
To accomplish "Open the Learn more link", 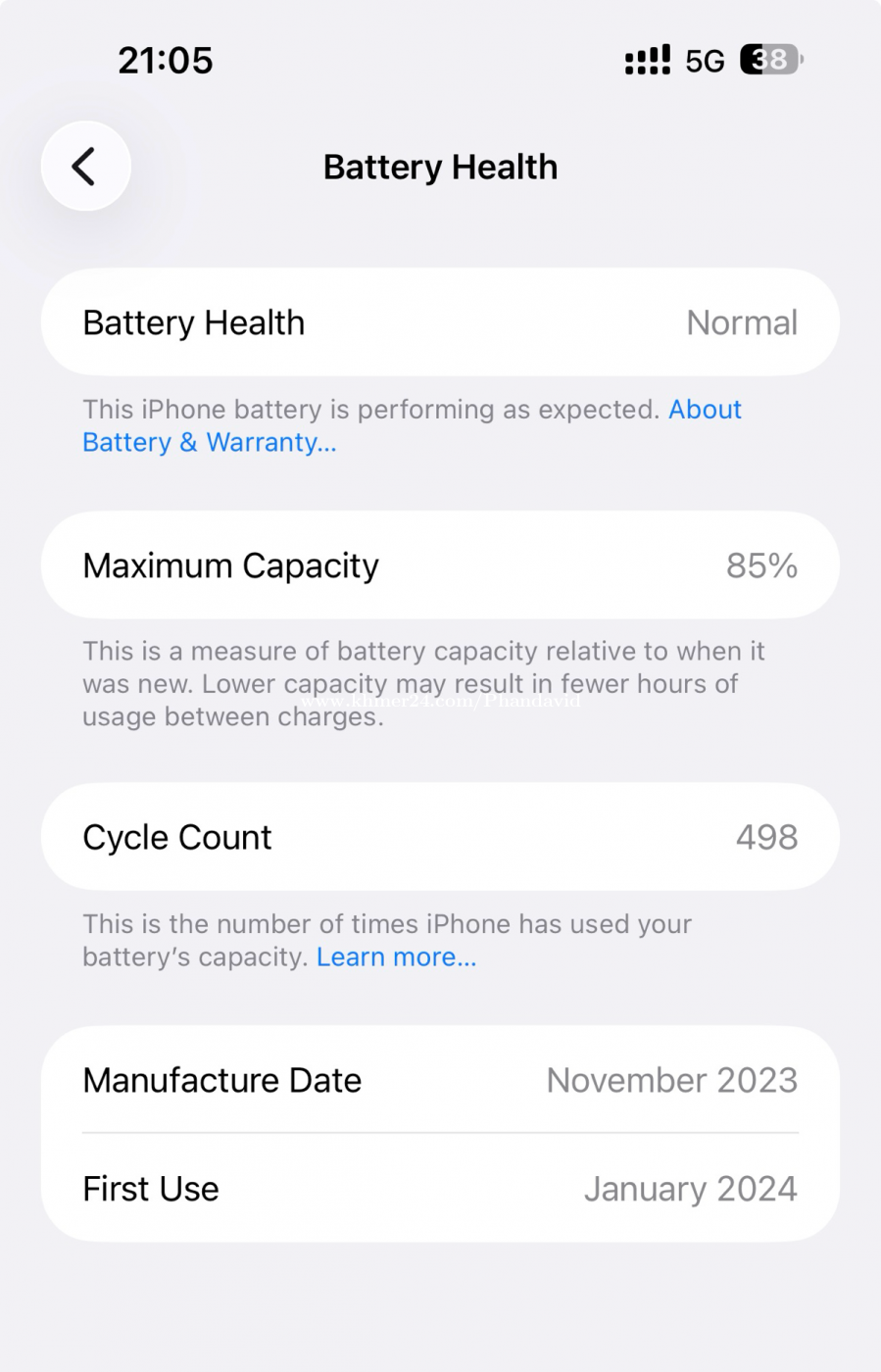I will pos(396,956).
